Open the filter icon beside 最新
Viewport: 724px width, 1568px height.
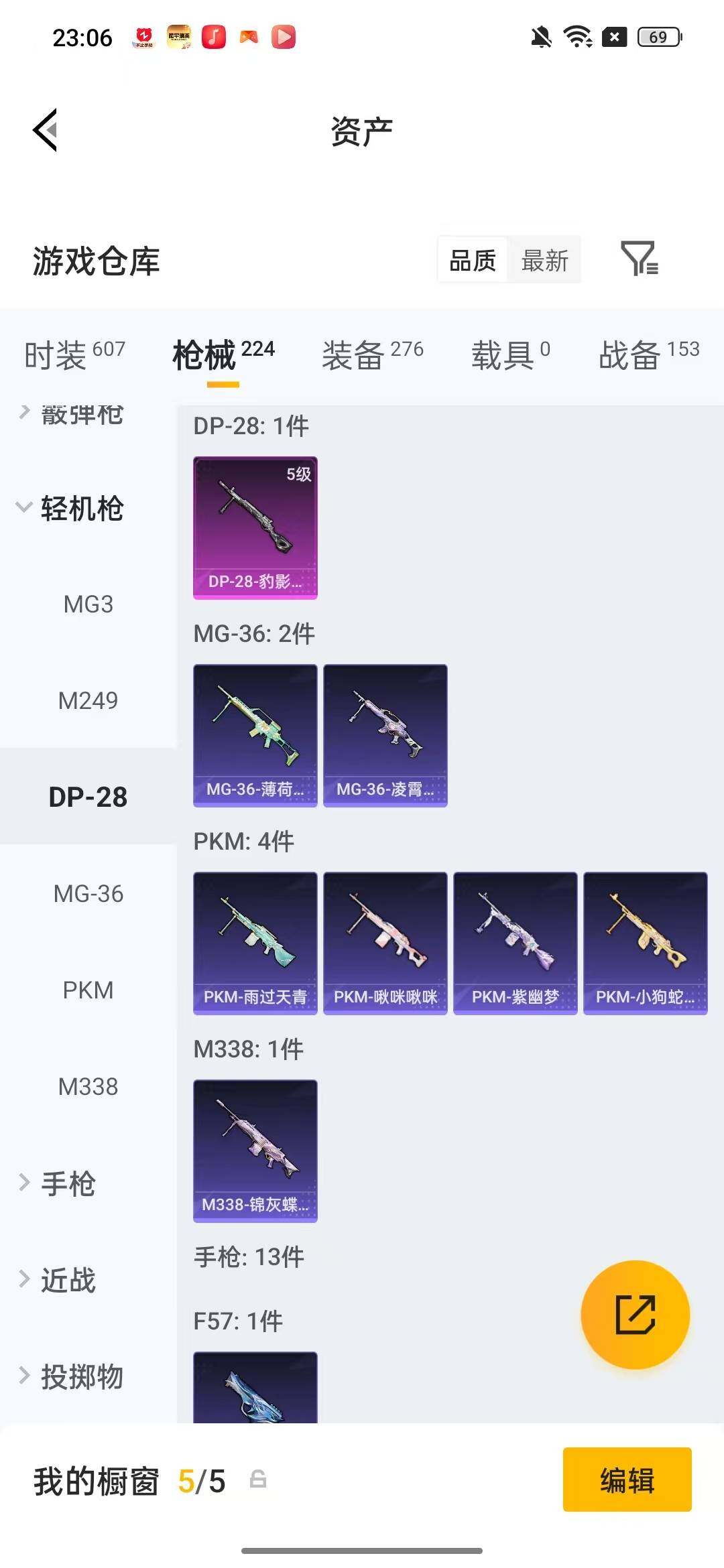tap(639, 259)
